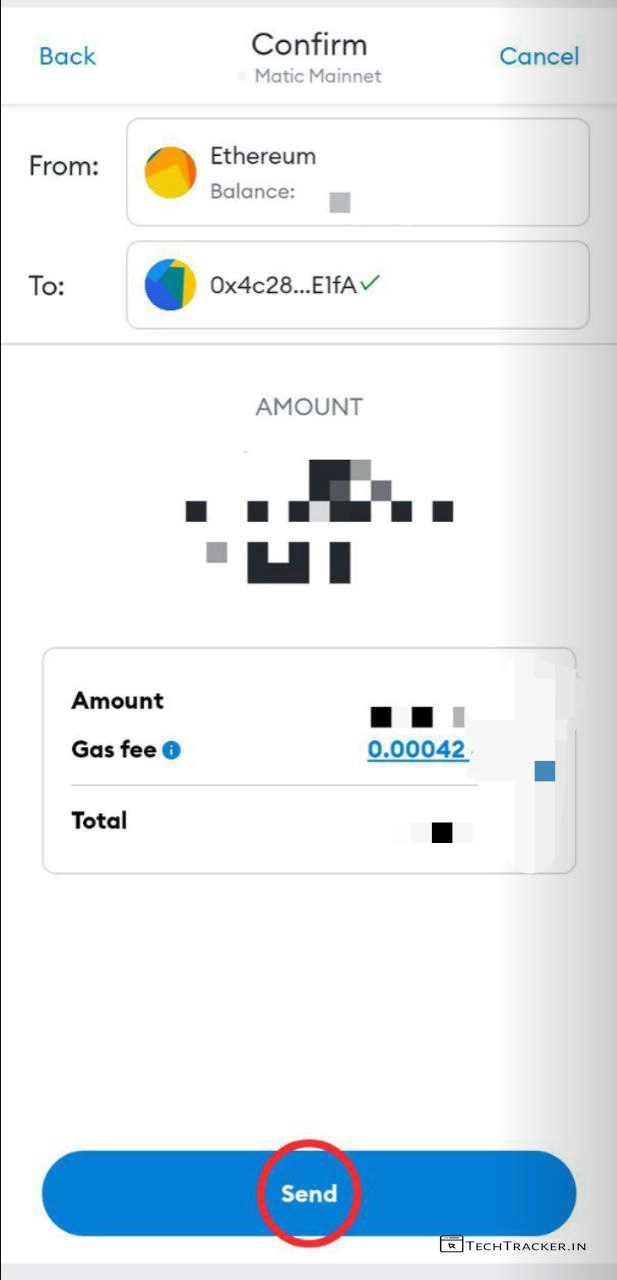The height and width of the screenshot is (1280, 617).
Task: Send the transaction
Action: [x=308, y=1193]
